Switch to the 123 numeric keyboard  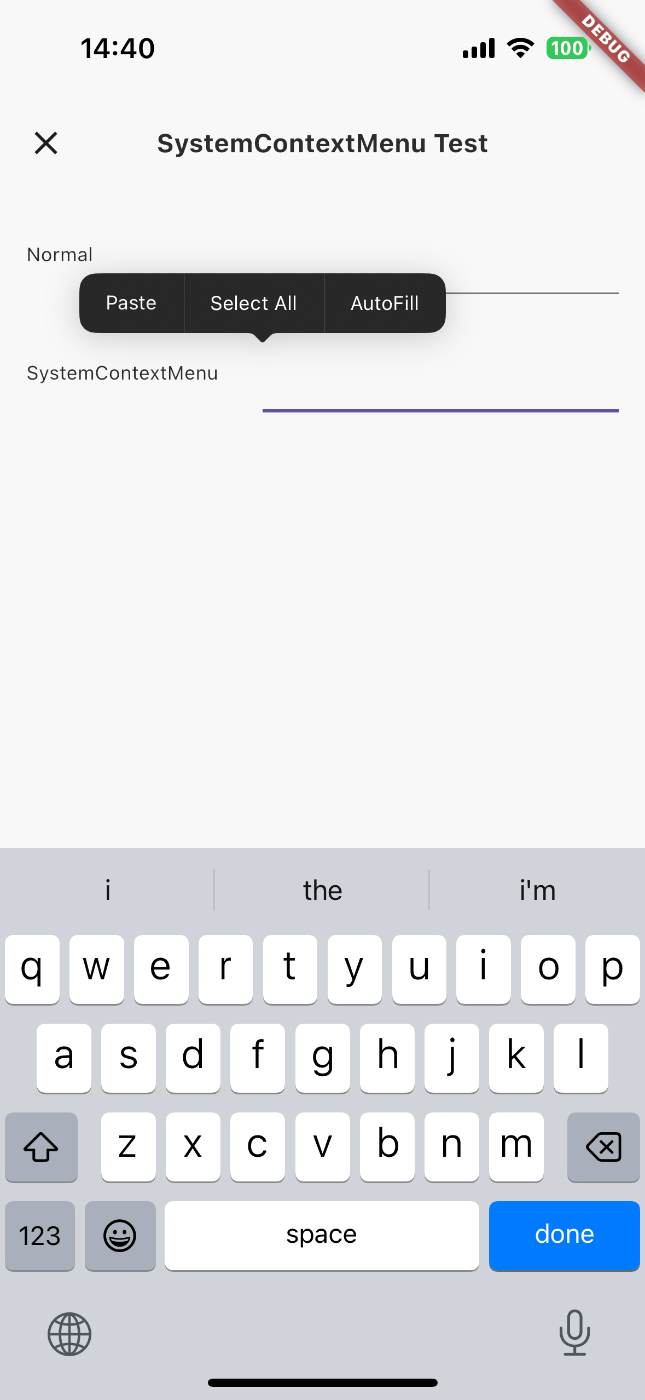[x=40, y=1235]
